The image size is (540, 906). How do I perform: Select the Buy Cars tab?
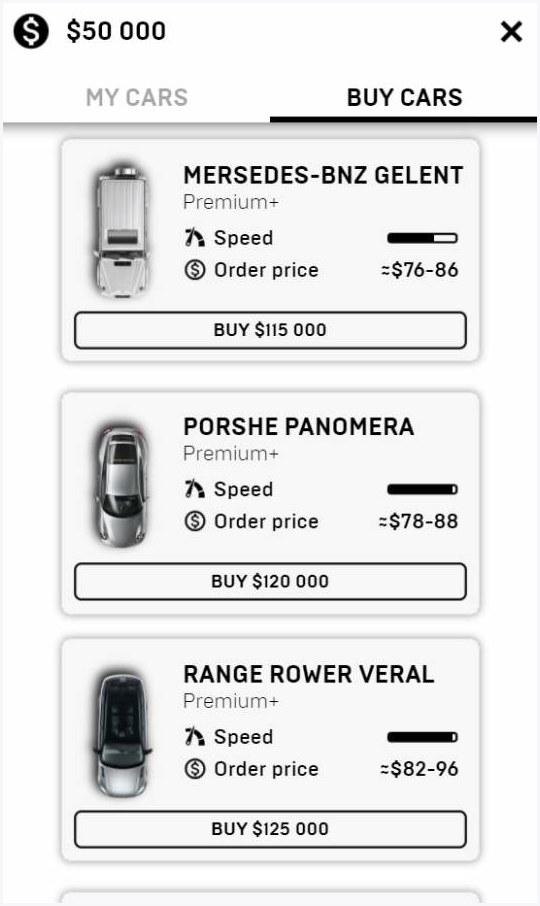[404, 97]
